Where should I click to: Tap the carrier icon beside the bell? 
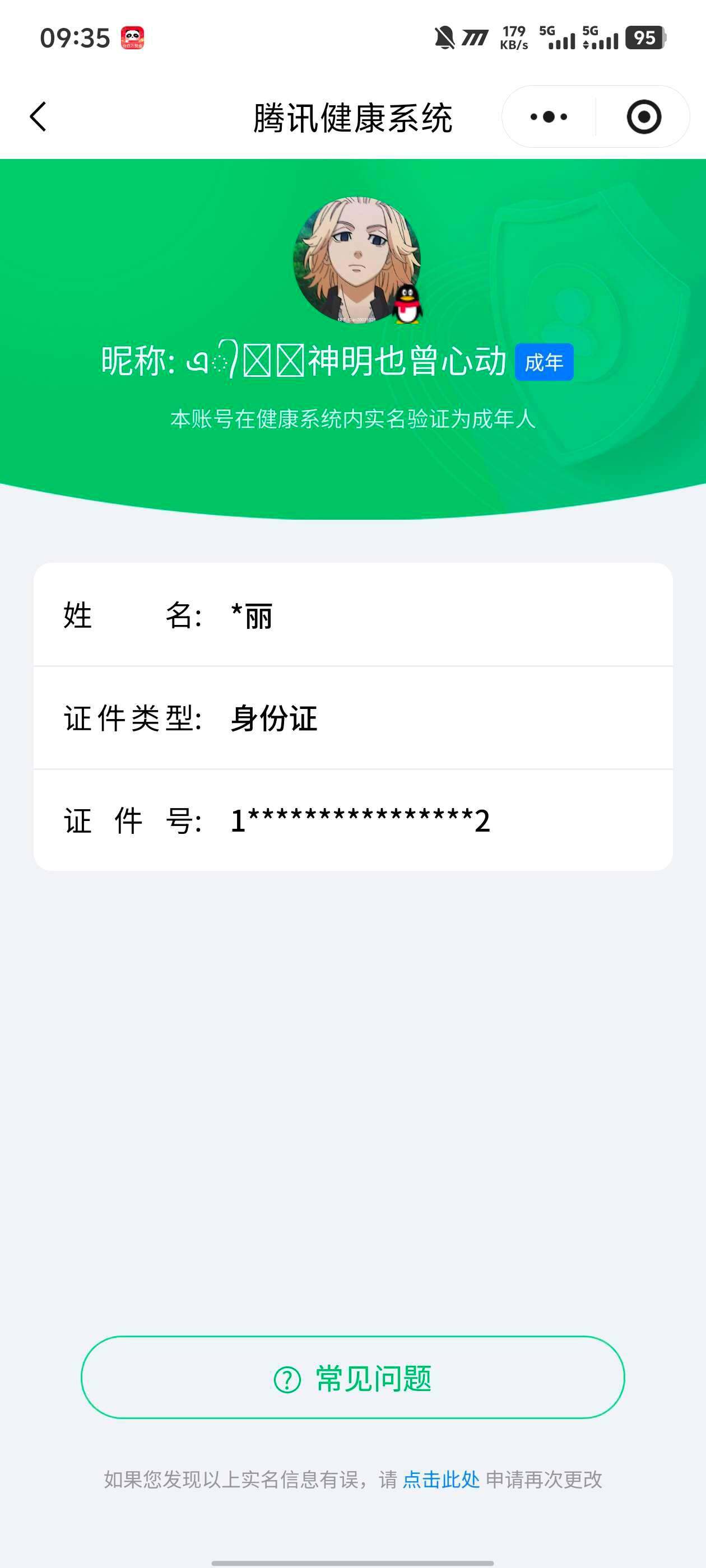coord(476,38)
